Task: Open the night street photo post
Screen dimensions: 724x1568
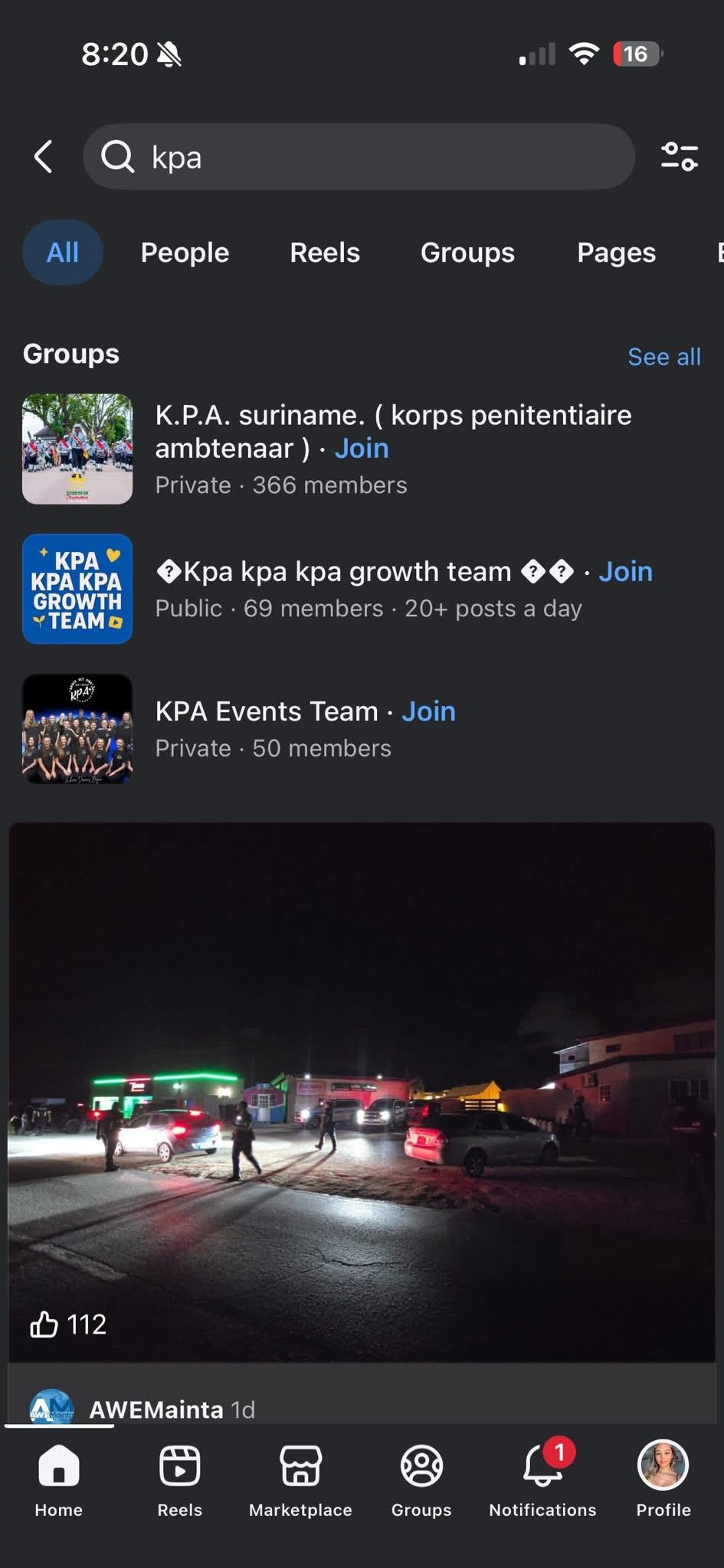Action: [x=362, y=1072]
